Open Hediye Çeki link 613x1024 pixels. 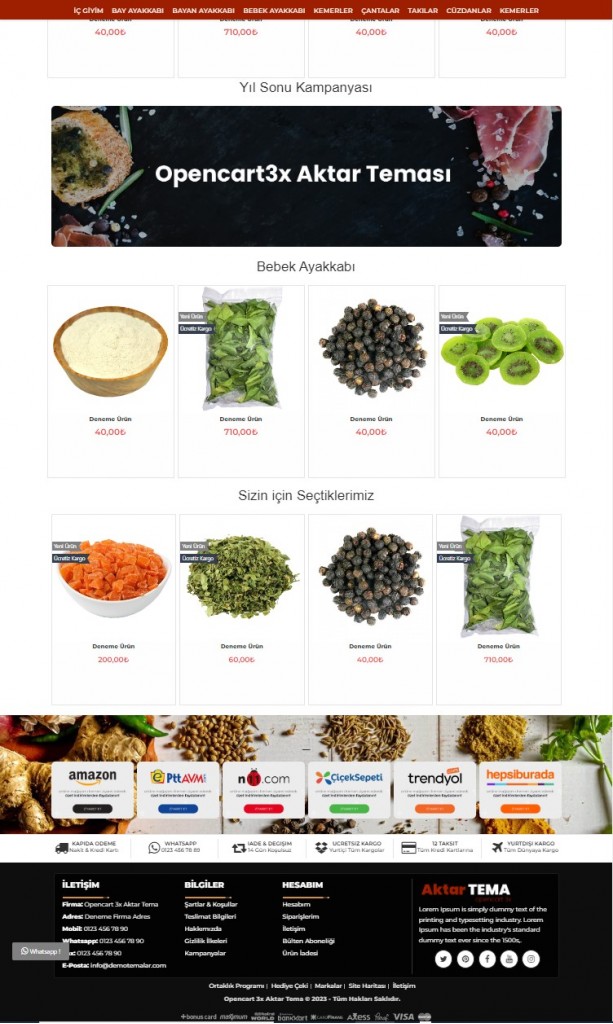click(x=289, y=986)
